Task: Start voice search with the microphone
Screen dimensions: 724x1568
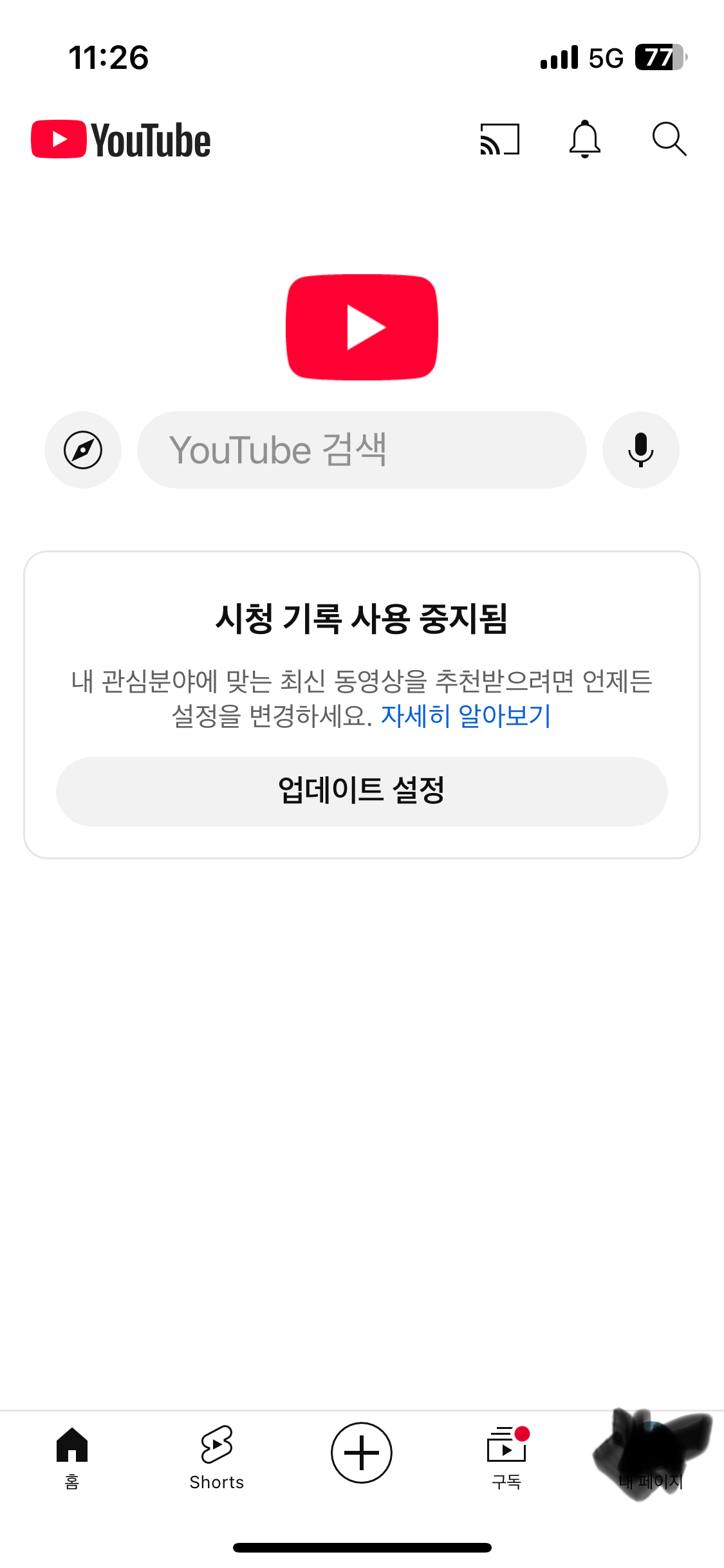Action: (641, 450)
